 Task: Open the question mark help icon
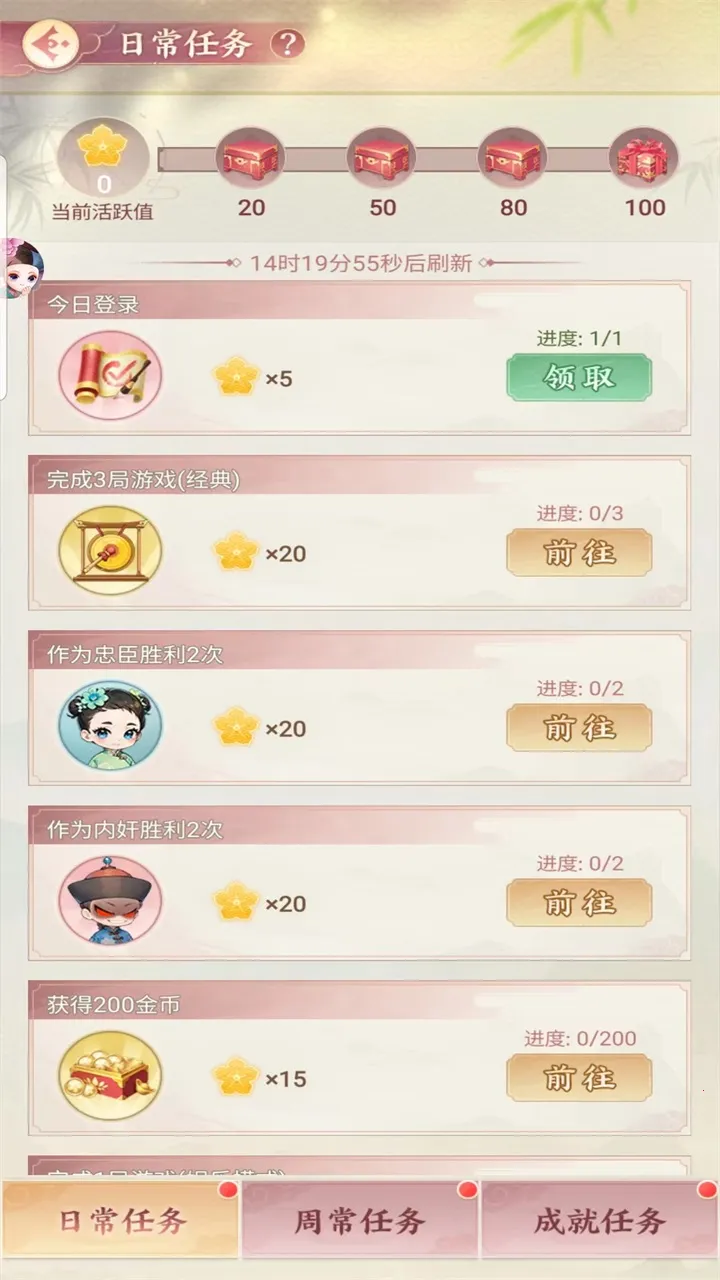[287, 44]
